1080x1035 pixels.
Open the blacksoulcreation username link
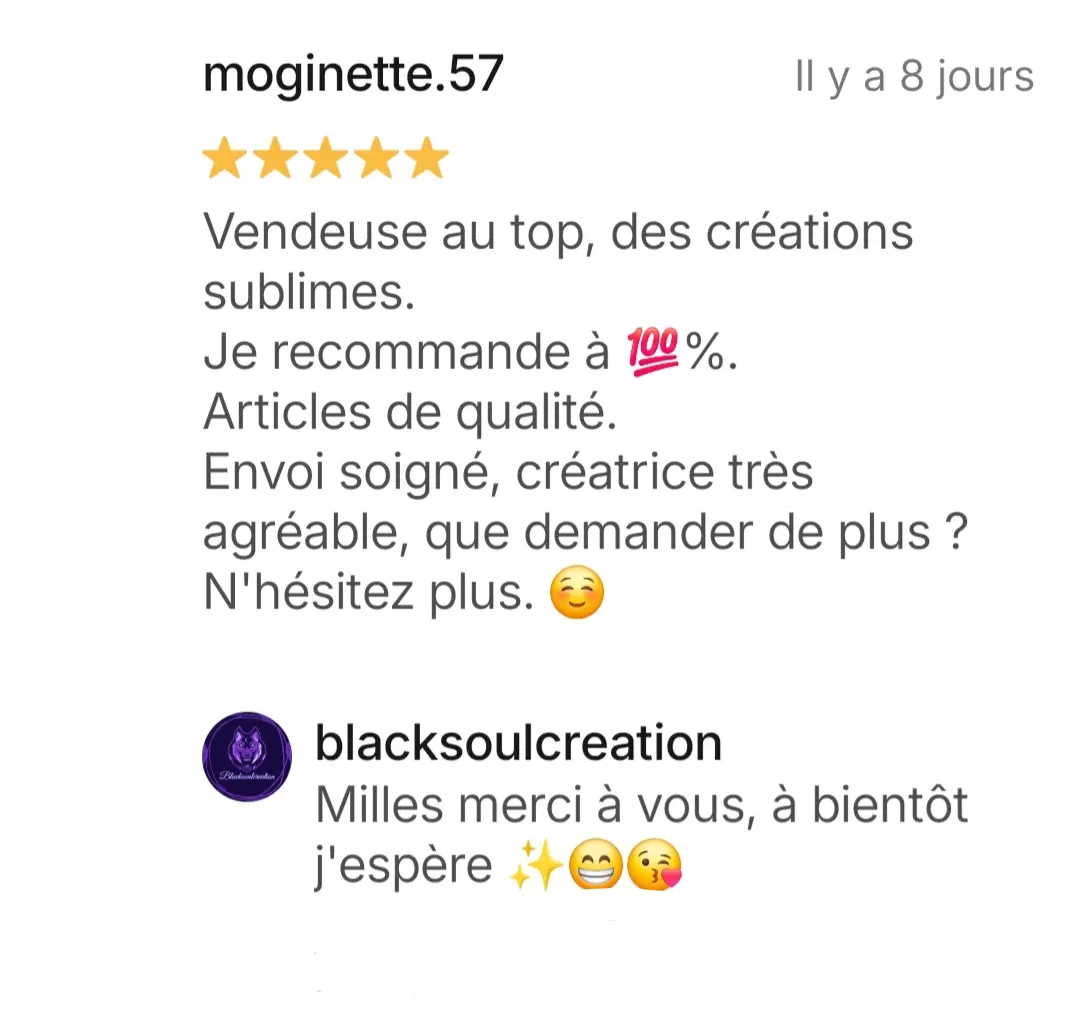517,743
